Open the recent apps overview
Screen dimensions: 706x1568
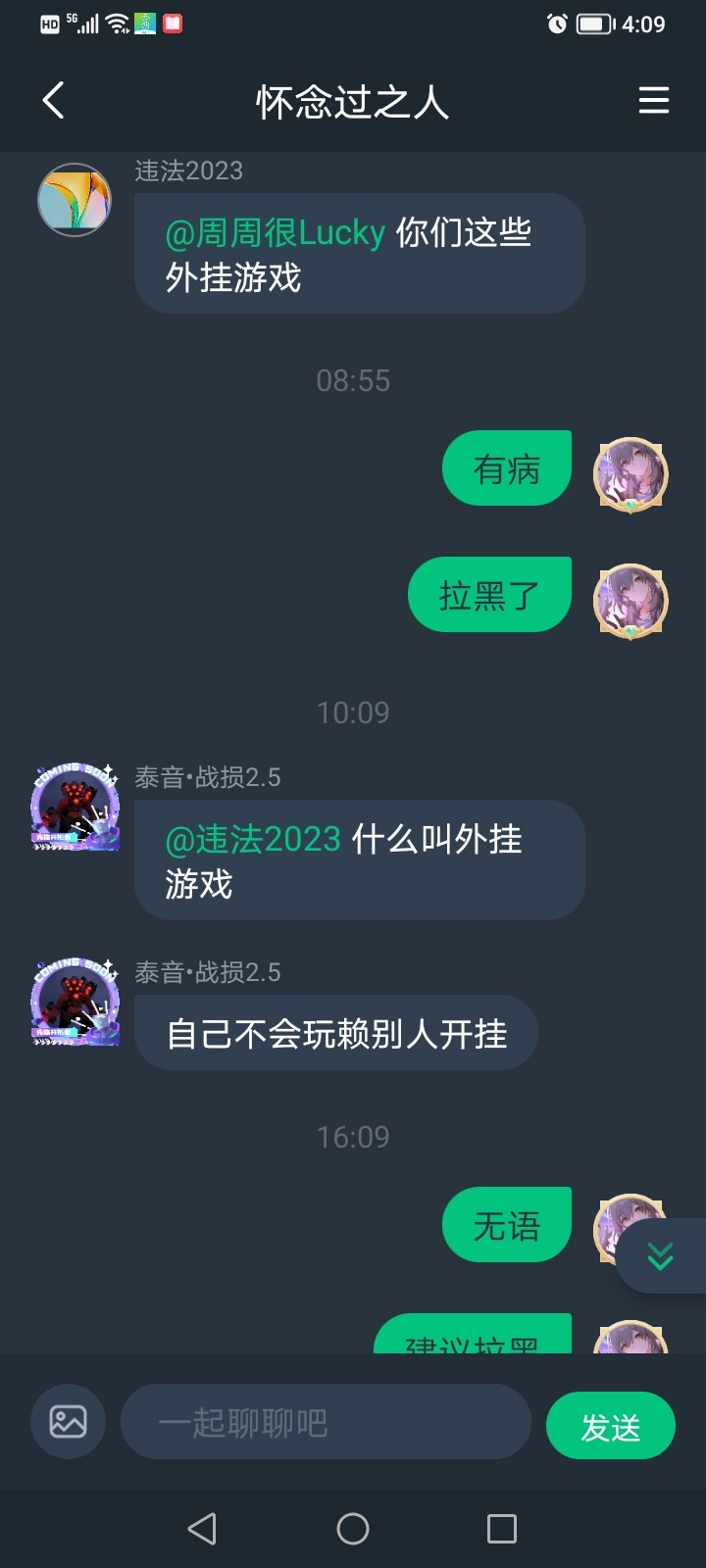[x=502, y=1529]
